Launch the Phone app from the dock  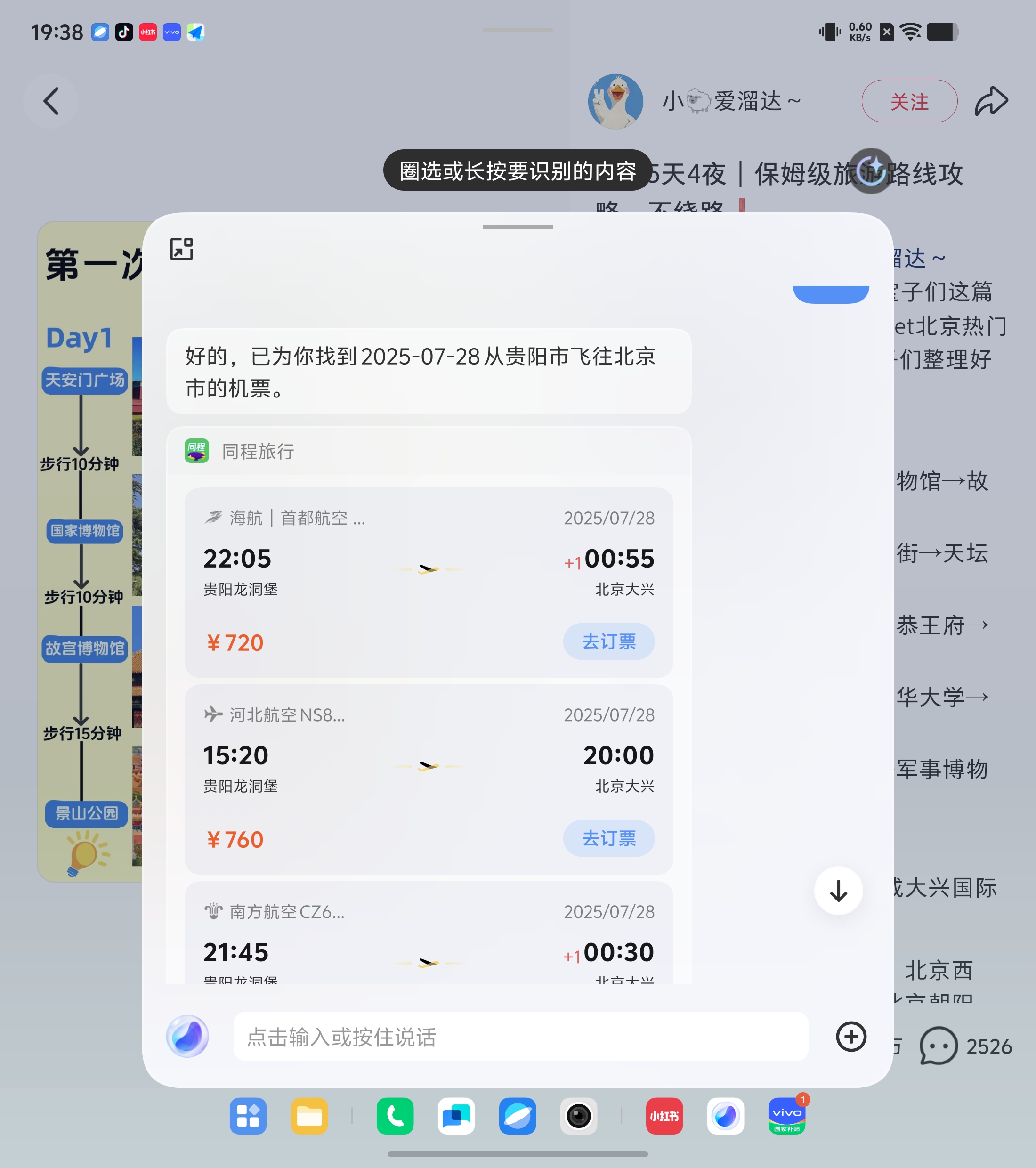point(395,1116)
